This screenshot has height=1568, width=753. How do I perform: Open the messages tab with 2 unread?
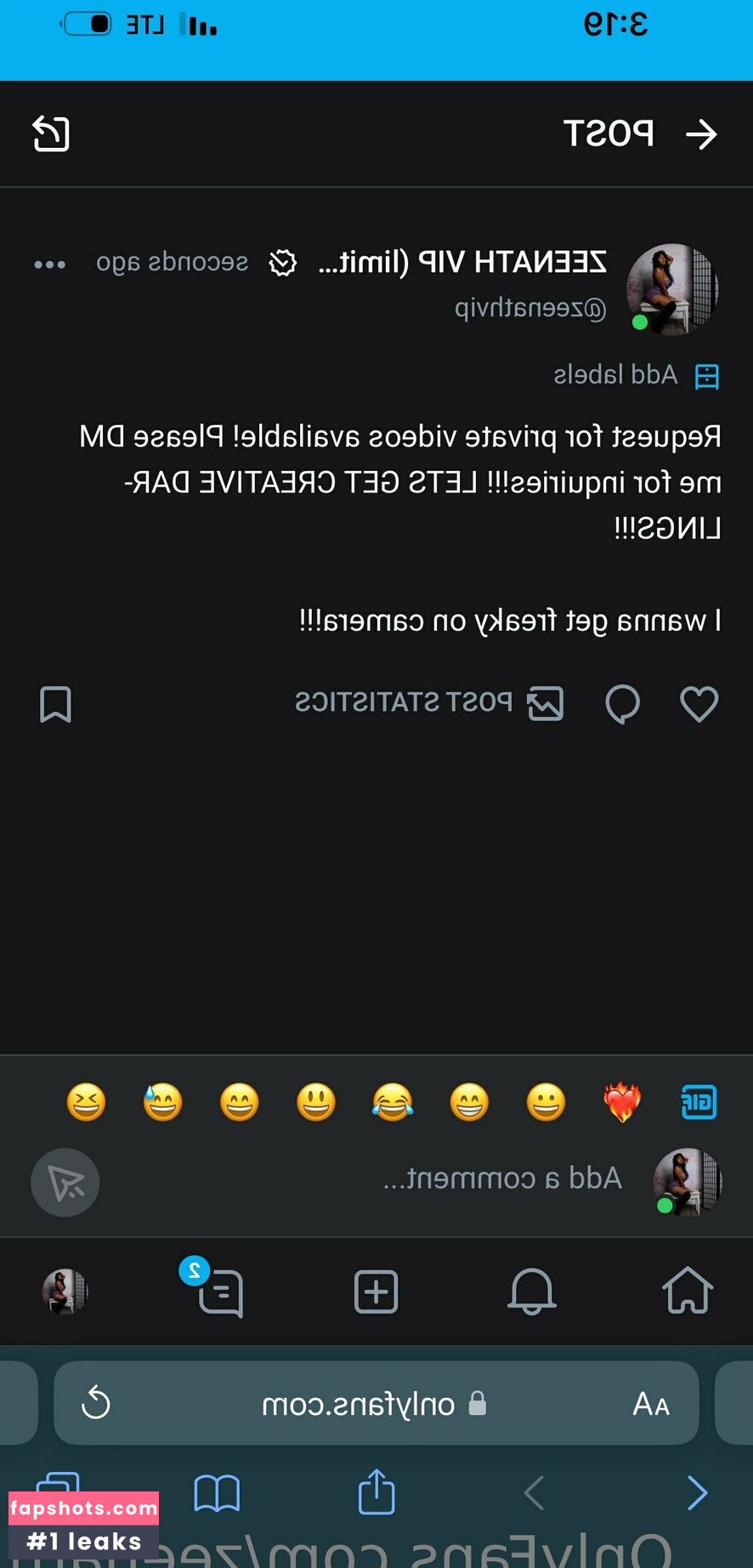pos(219,1292)
